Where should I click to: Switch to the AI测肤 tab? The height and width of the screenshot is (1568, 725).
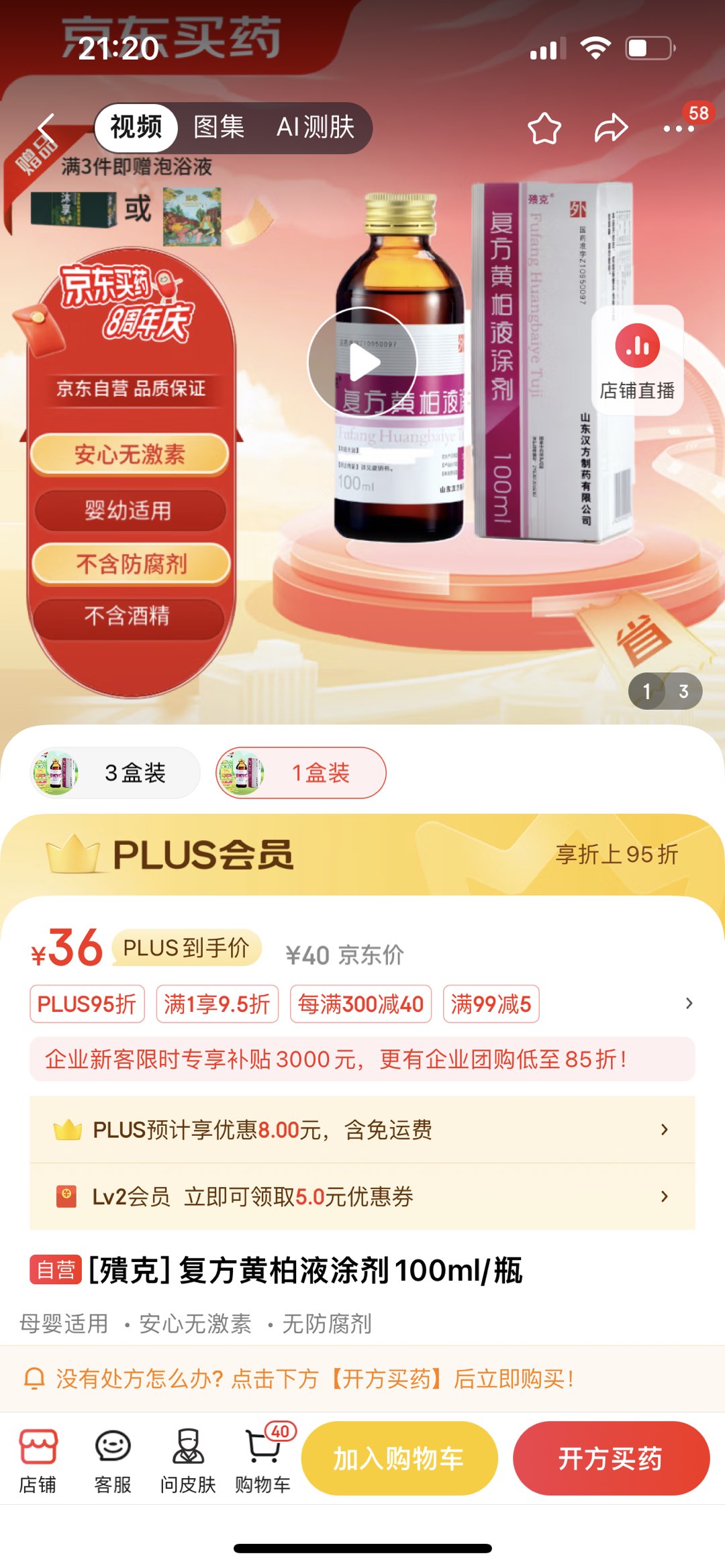[315, 127]
